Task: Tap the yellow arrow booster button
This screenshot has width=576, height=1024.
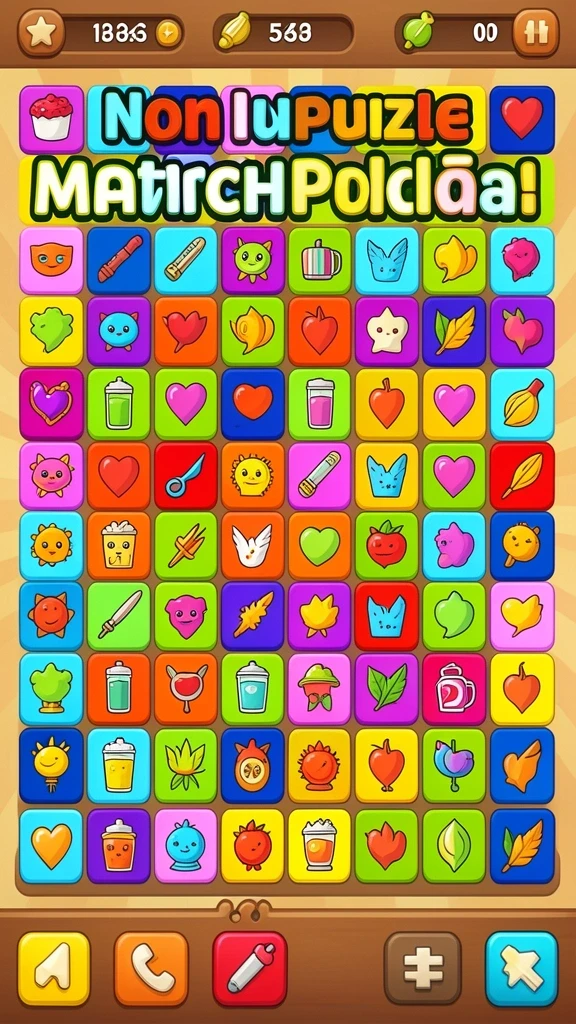Action: click(x=54, y=968)
